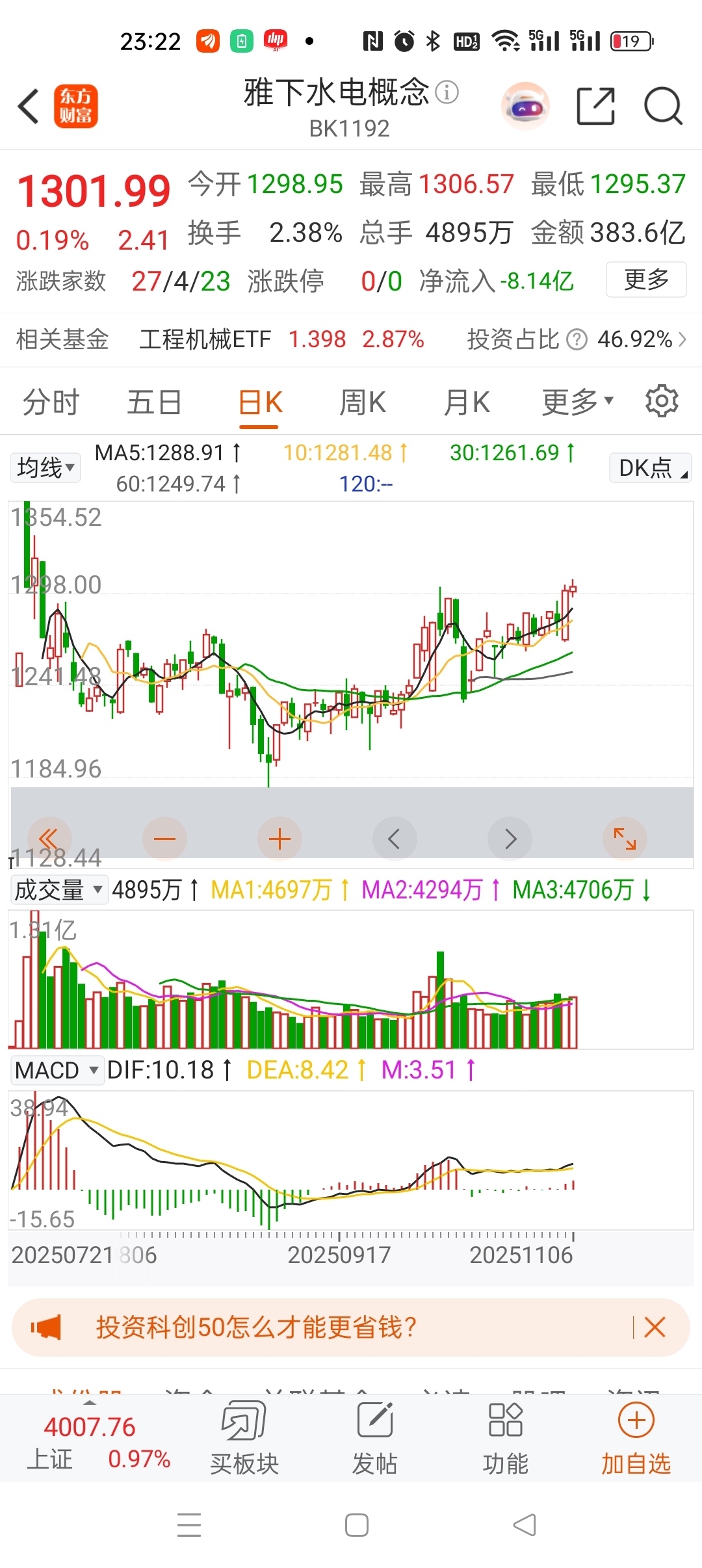Share this sector page
This screenshot has width=702, height=1568.
595,106
